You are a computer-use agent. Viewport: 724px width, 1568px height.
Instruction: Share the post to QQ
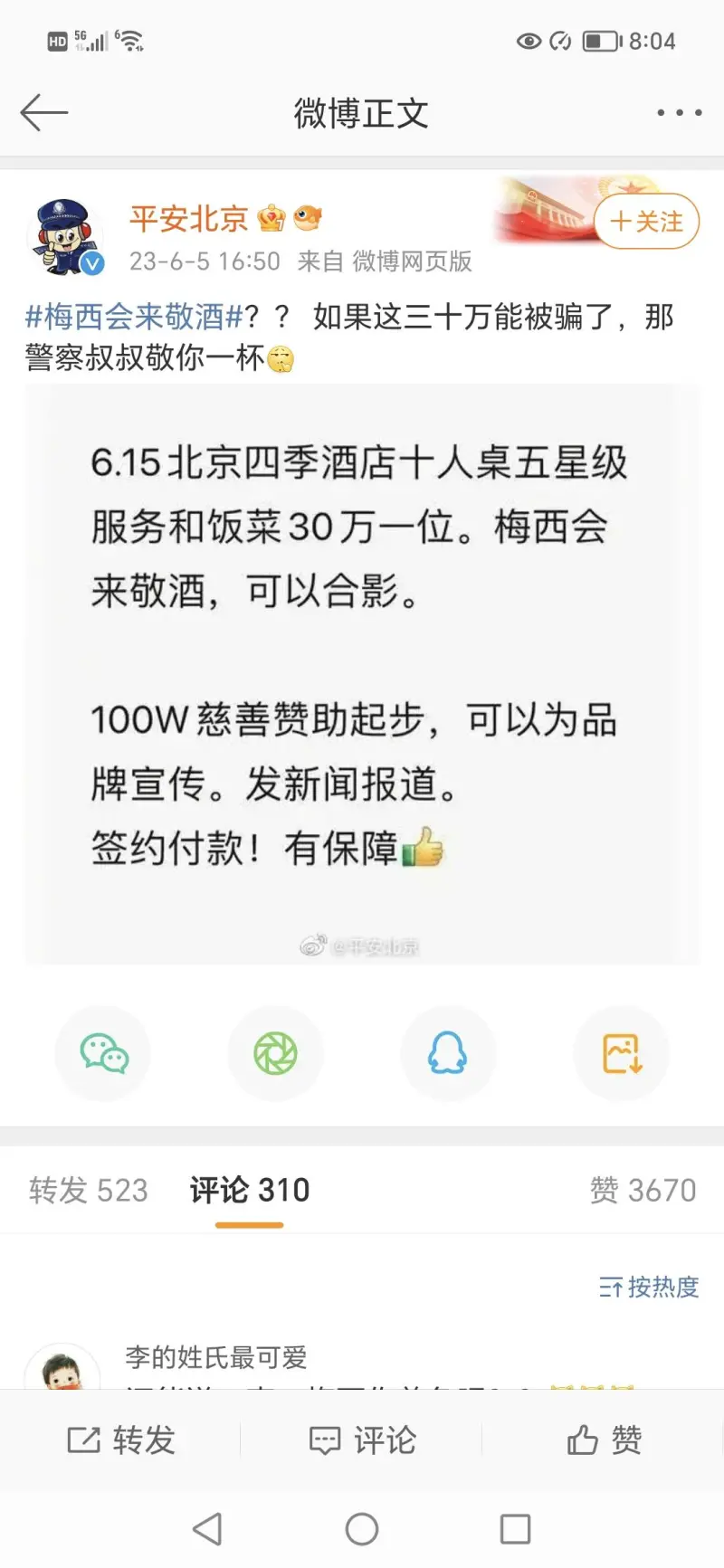point(448,1054)
